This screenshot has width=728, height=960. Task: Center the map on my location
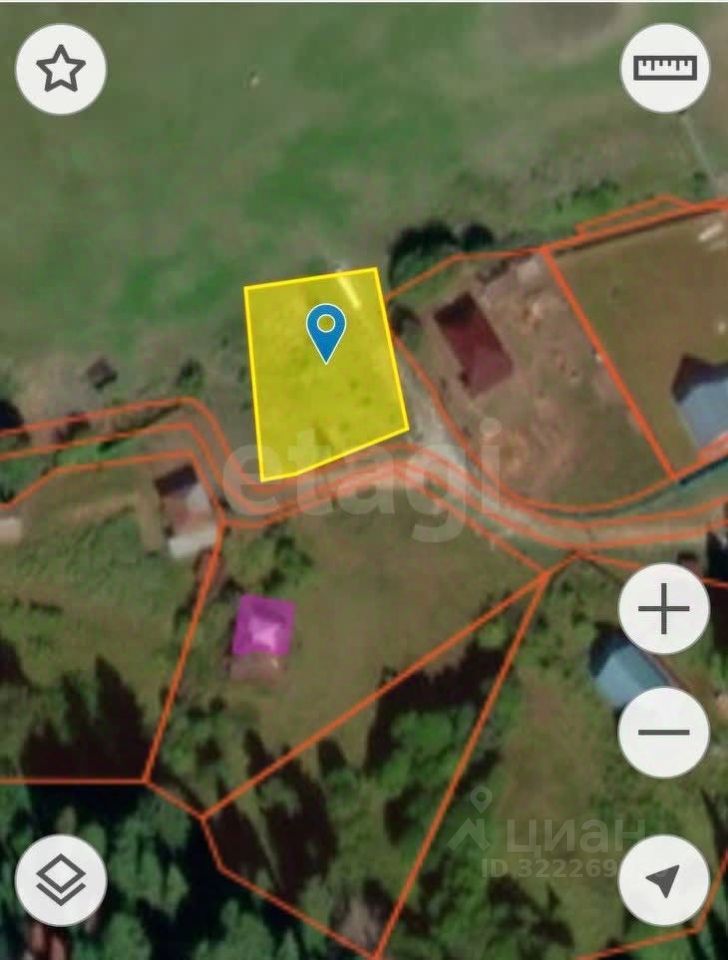663,880
